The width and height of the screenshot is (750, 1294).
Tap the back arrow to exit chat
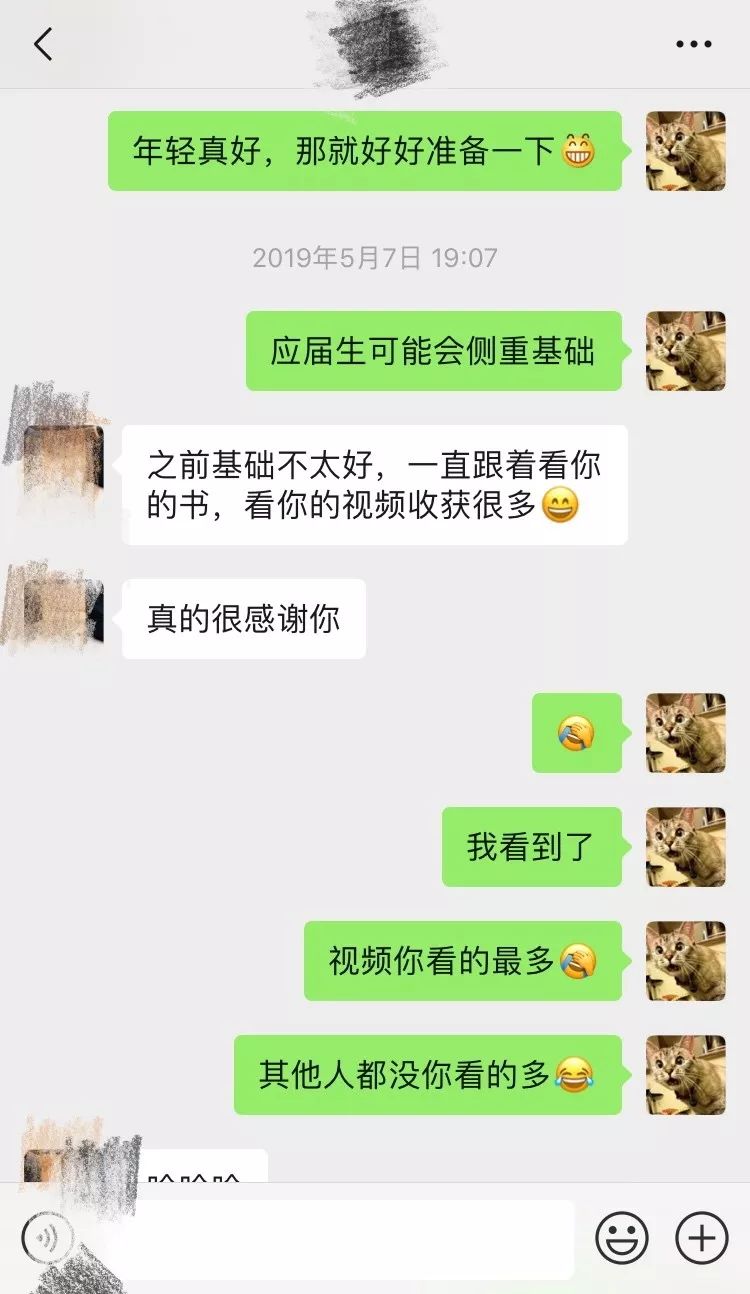coord(39,42)
